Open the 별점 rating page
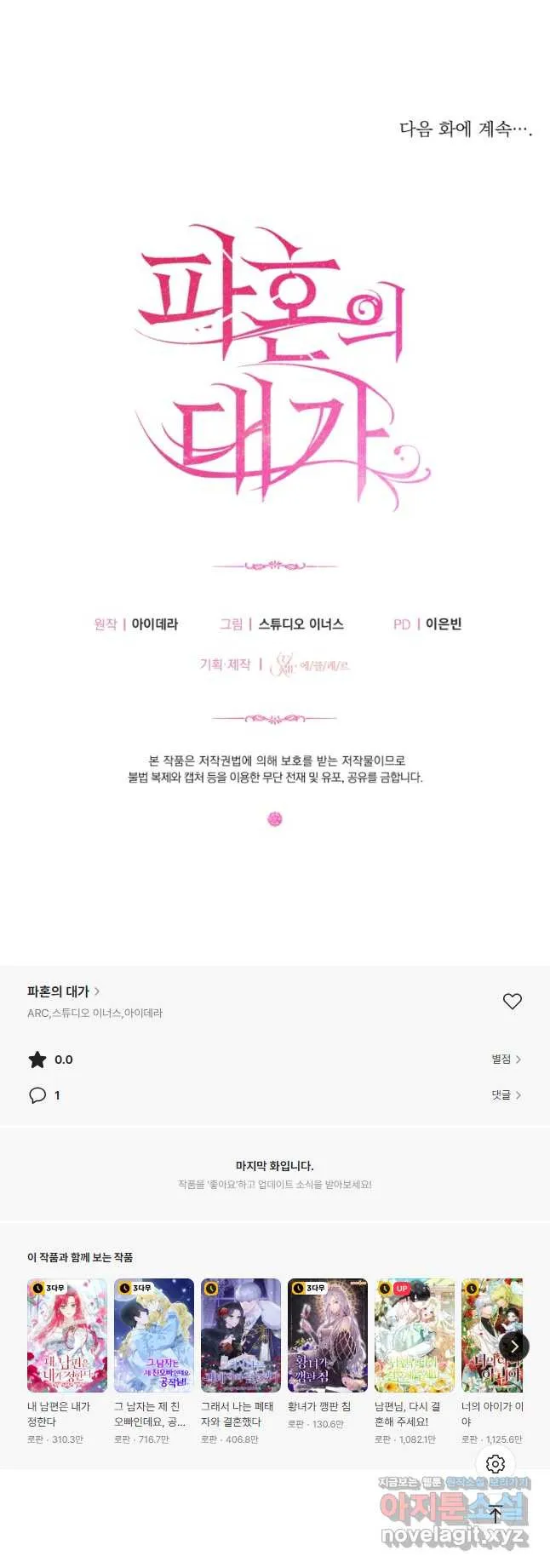Image resolution: width=550 pixels, height=1568 pixels. tap(506, 1060)
